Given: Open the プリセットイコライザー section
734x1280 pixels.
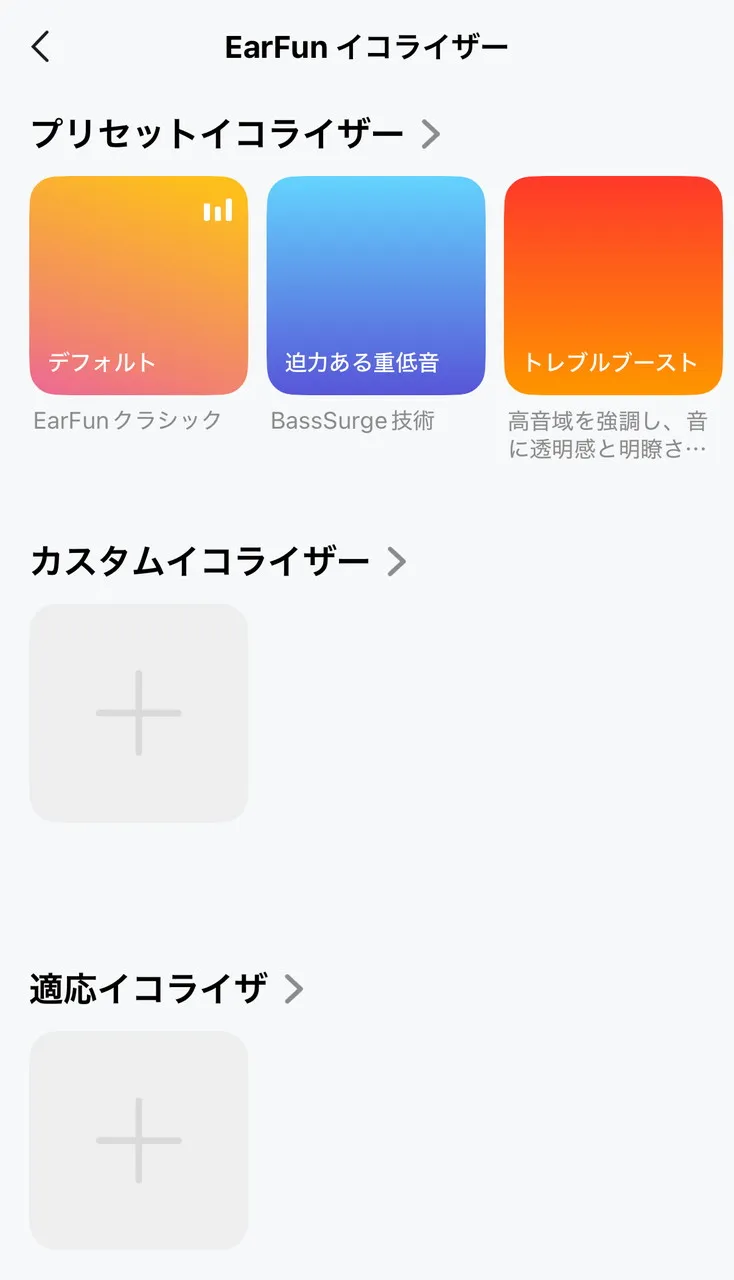Looking at the screenshot, I should click(x=235, y=134).
